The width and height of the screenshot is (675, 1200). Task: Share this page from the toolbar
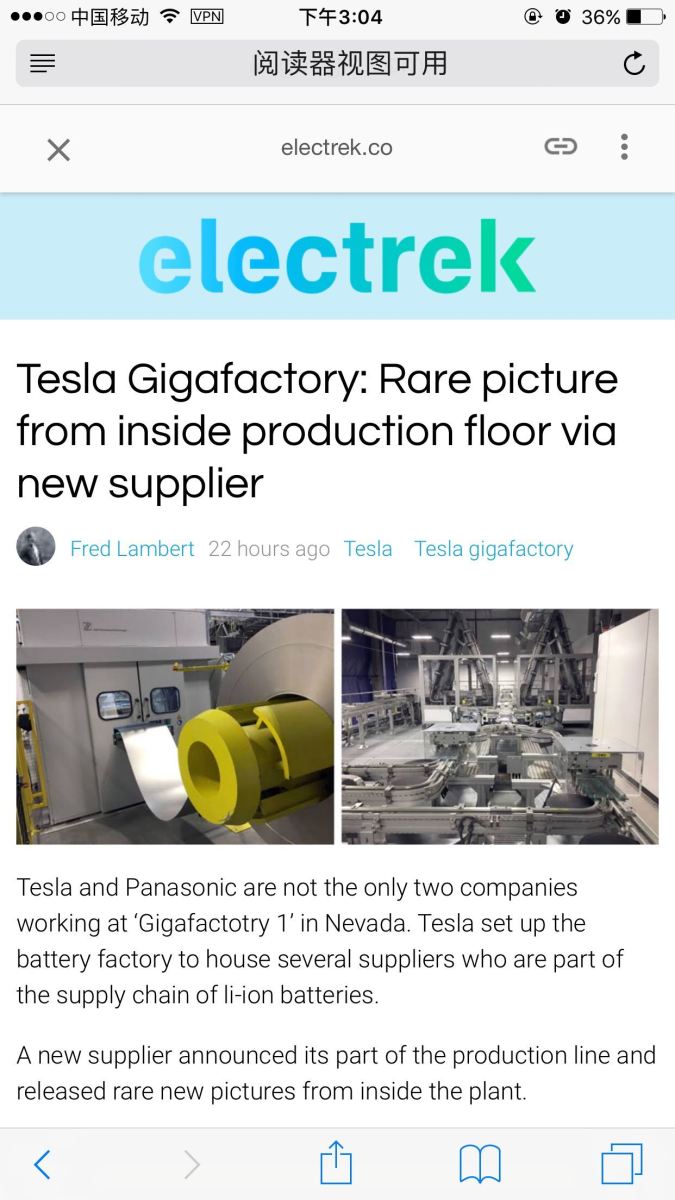[336, 1164]
